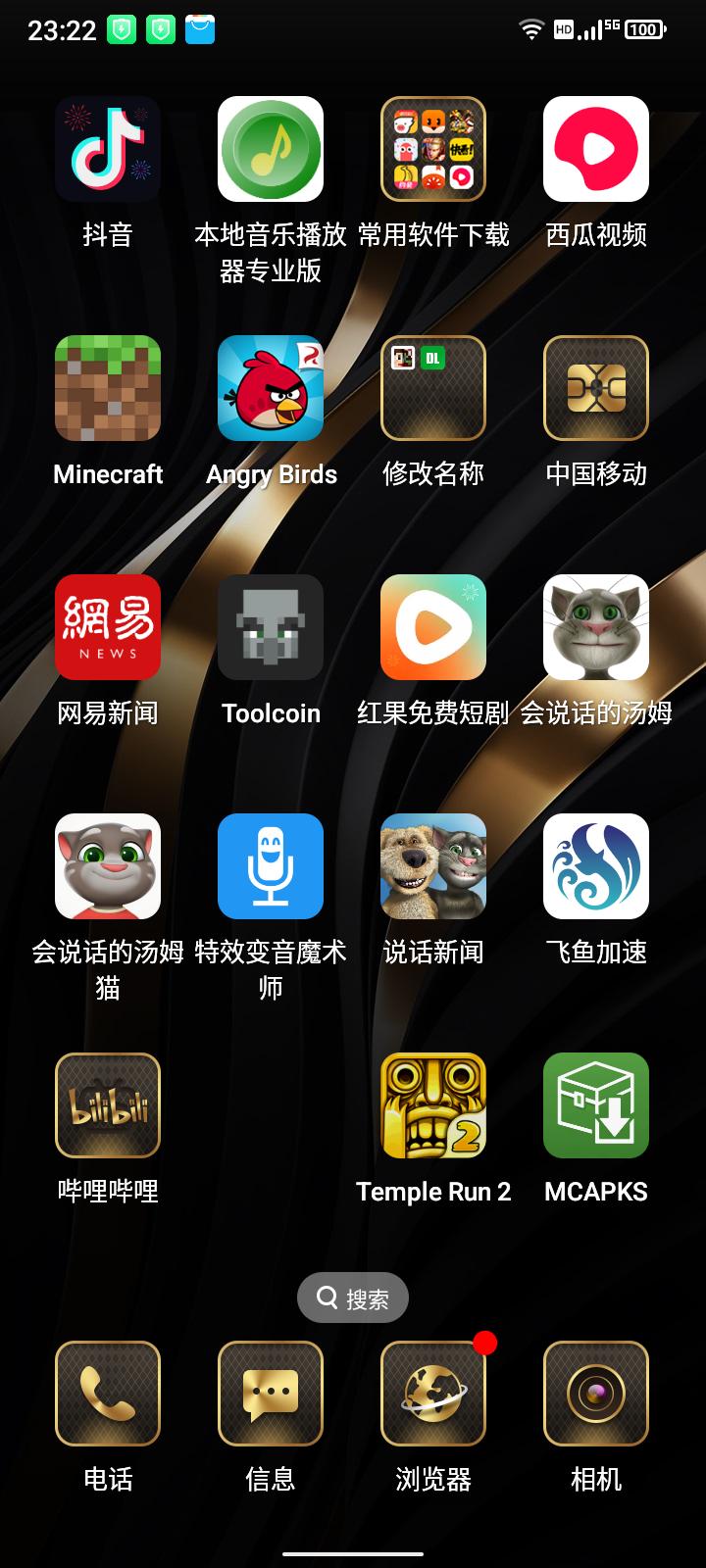
Task: Start 飞鱼加速
Action: click(596, 866)
